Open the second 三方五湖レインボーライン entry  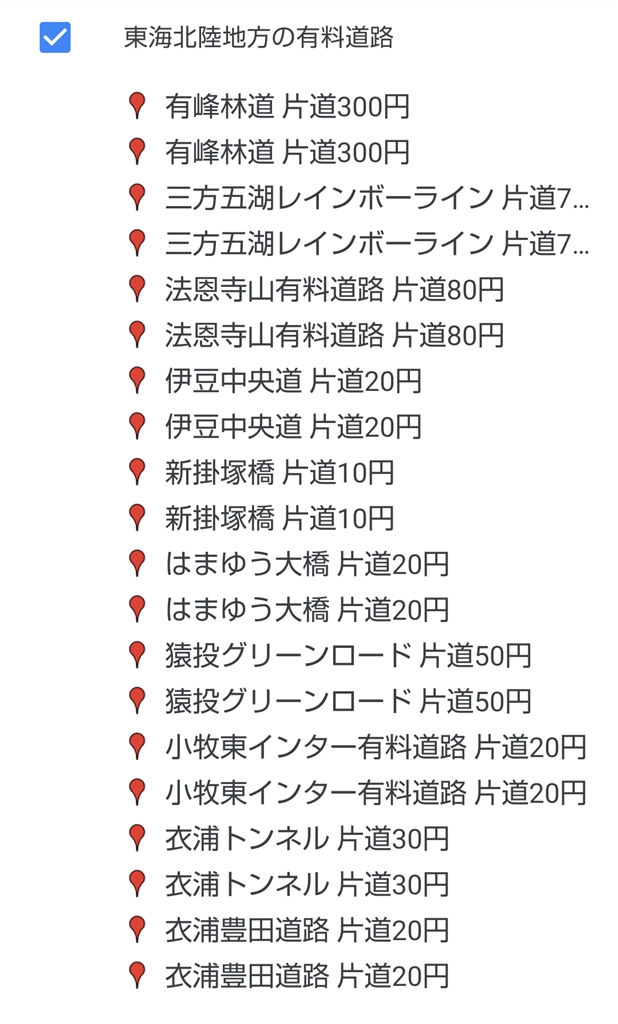376,244
